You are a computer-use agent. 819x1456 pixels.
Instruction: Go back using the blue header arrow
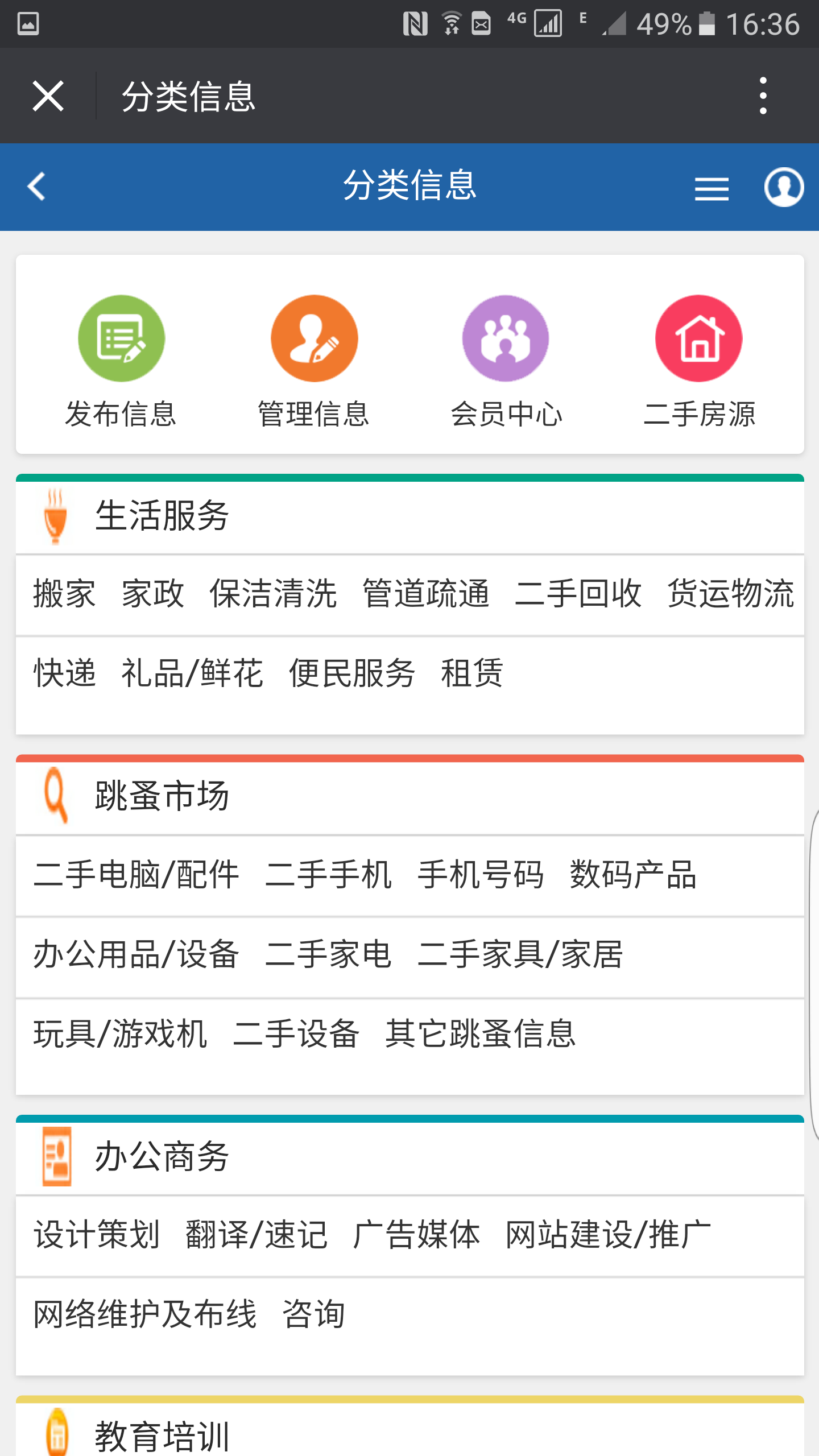pyautogui.click(x=37, y=187)
